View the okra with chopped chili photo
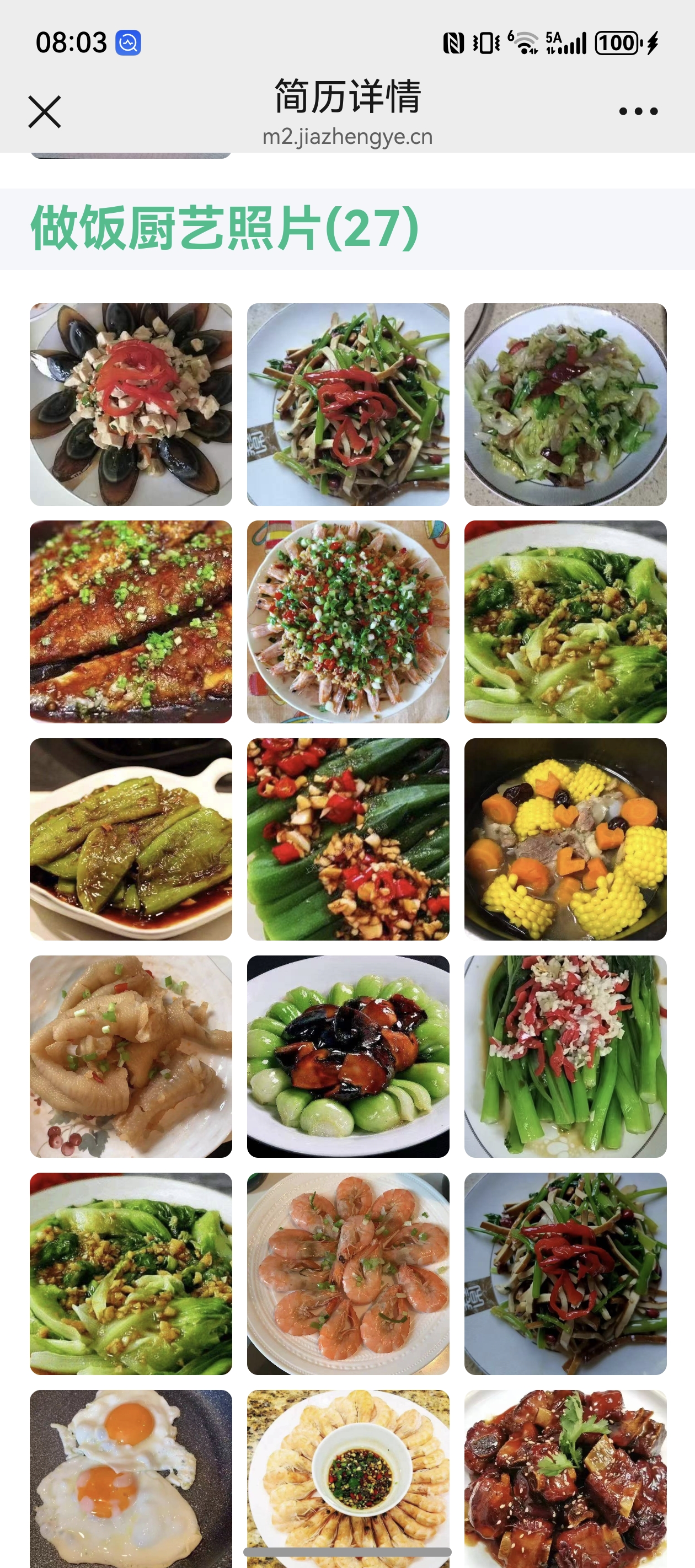This screenshot has height=1568, width=695. pyautogui.click(x=348, y=839)
